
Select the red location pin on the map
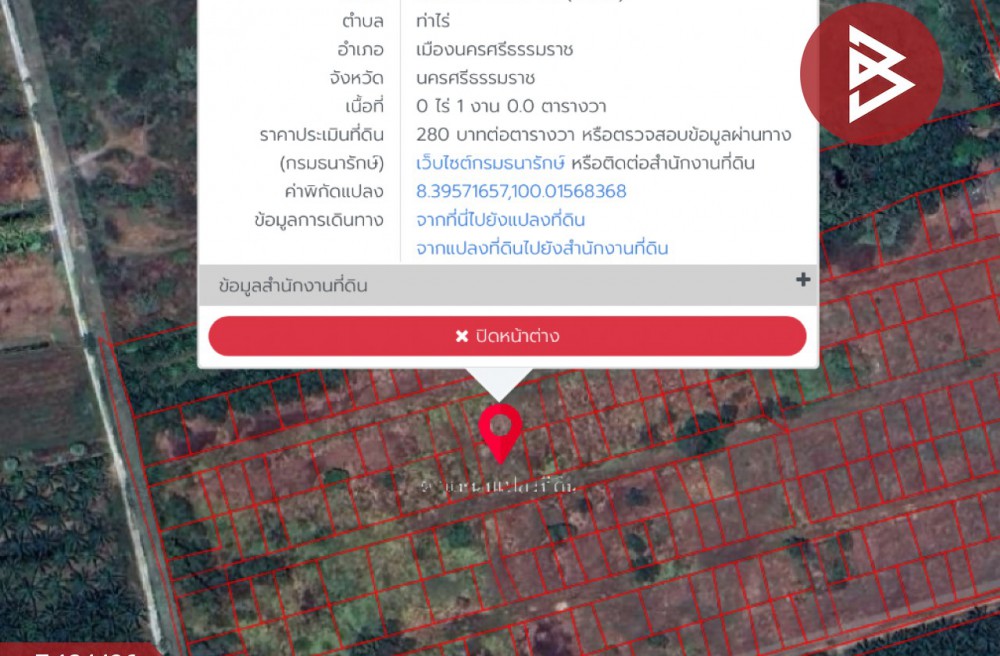pyautogui.click(x=500, y=430)
